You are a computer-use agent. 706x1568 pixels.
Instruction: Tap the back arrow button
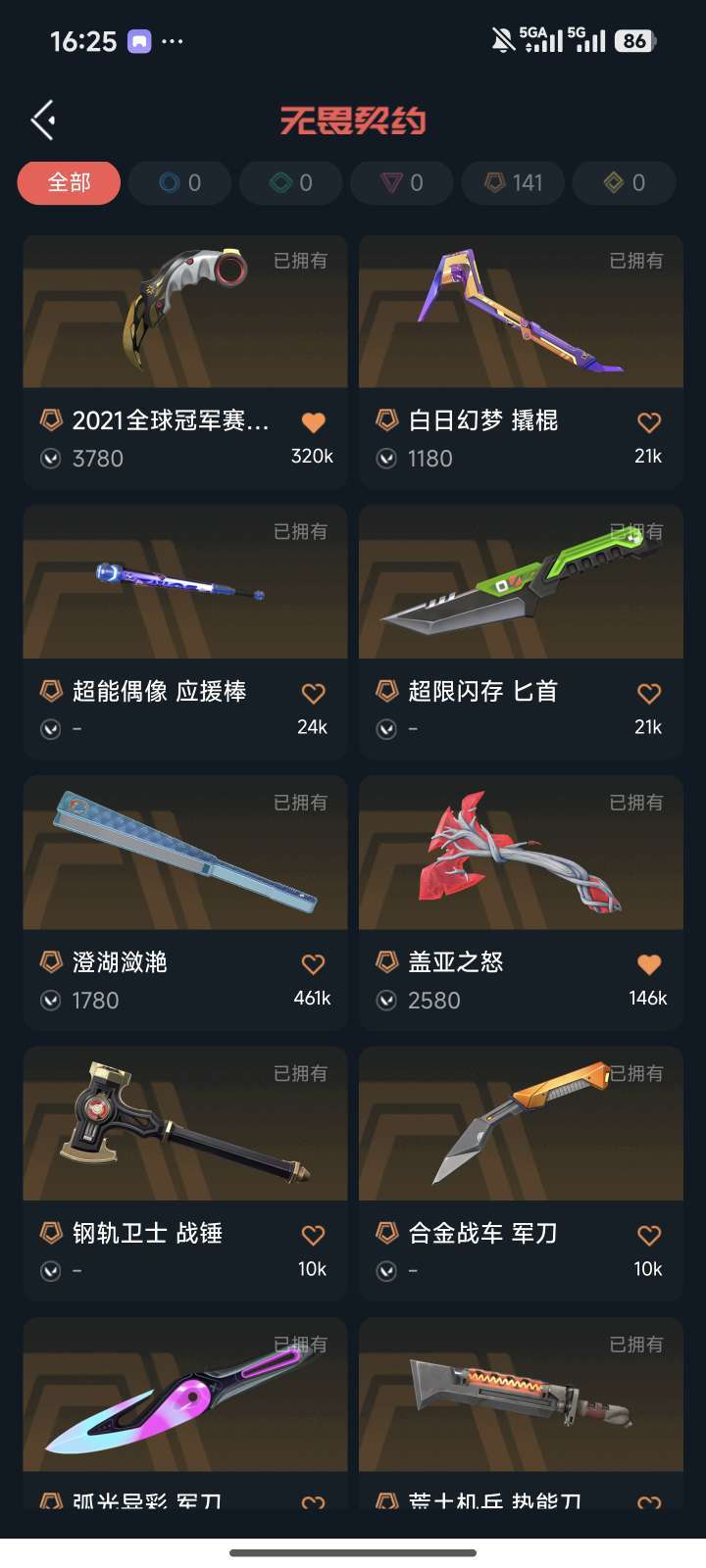point(41,119)
